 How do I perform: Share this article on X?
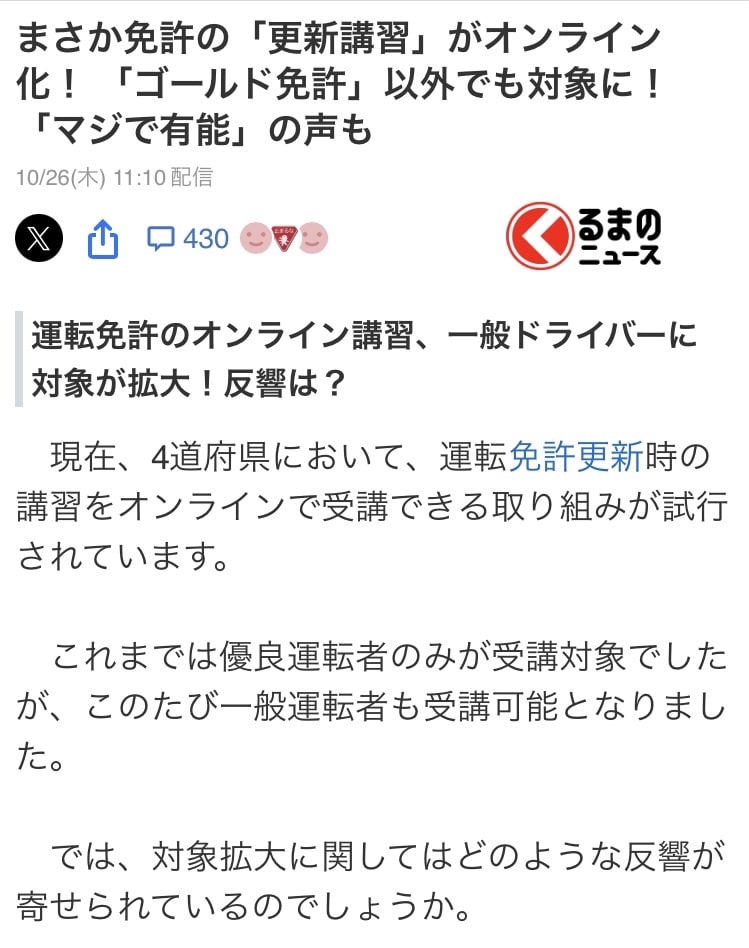[x=39, y=239]
